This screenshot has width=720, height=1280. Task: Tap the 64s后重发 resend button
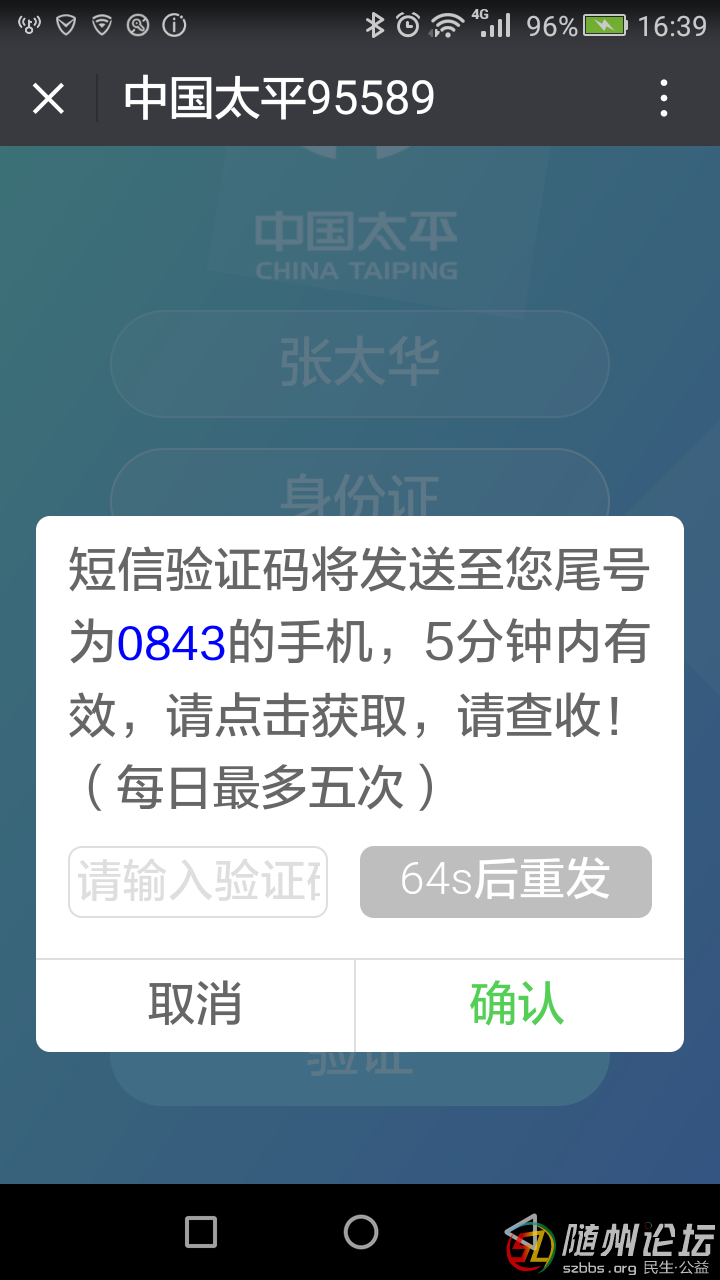coord(506,882)
